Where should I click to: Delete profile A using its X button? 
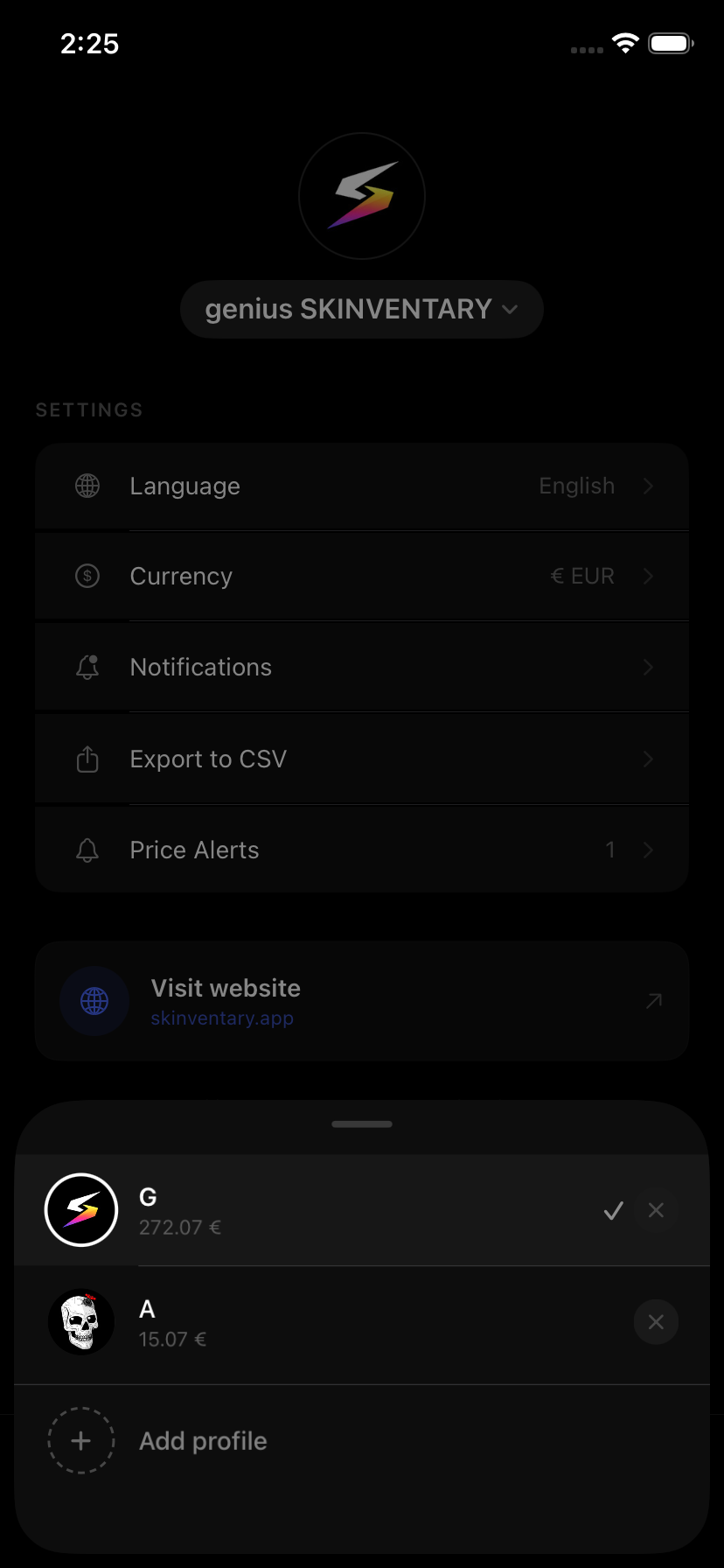(x=656, y=1322)
